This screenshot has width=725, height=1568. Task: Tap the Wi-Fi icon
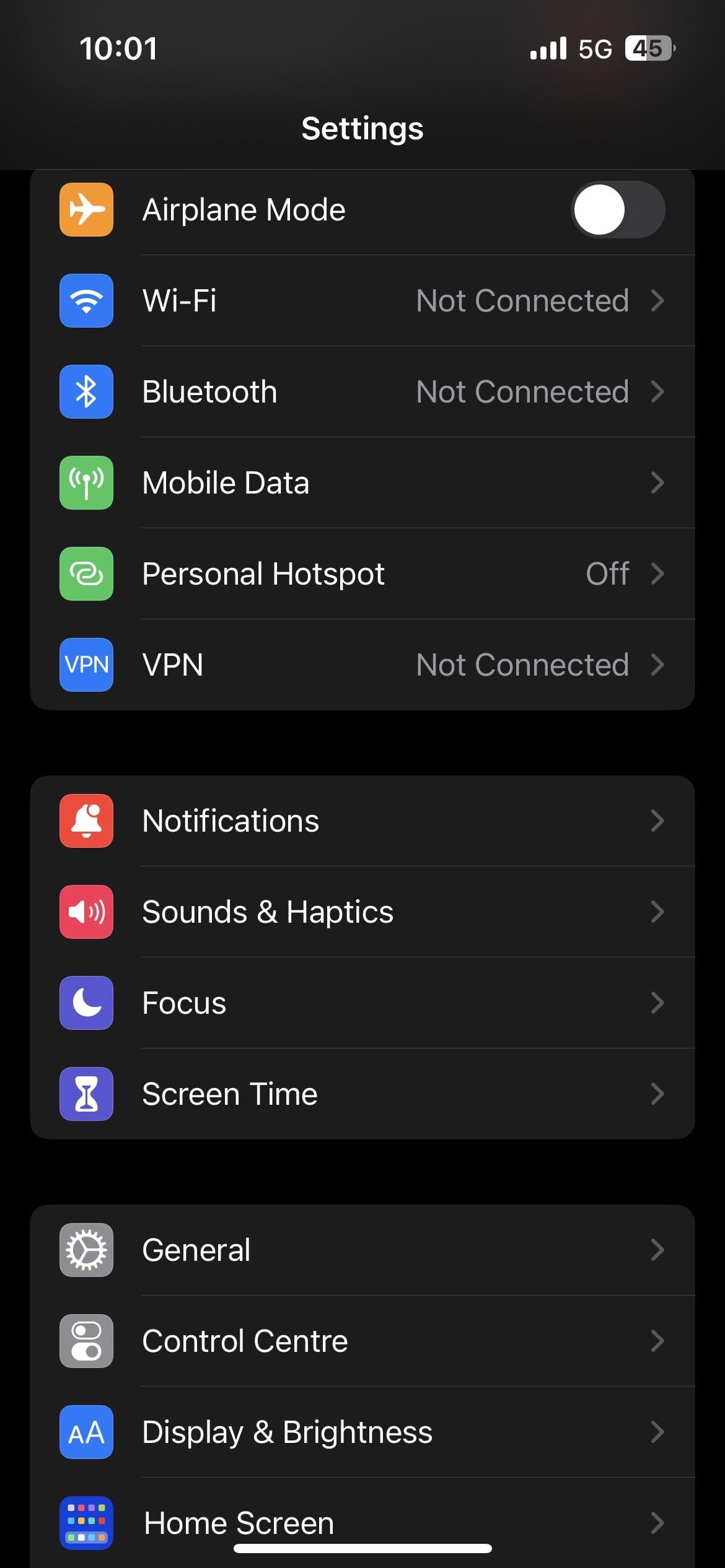[x=86, y=300]
